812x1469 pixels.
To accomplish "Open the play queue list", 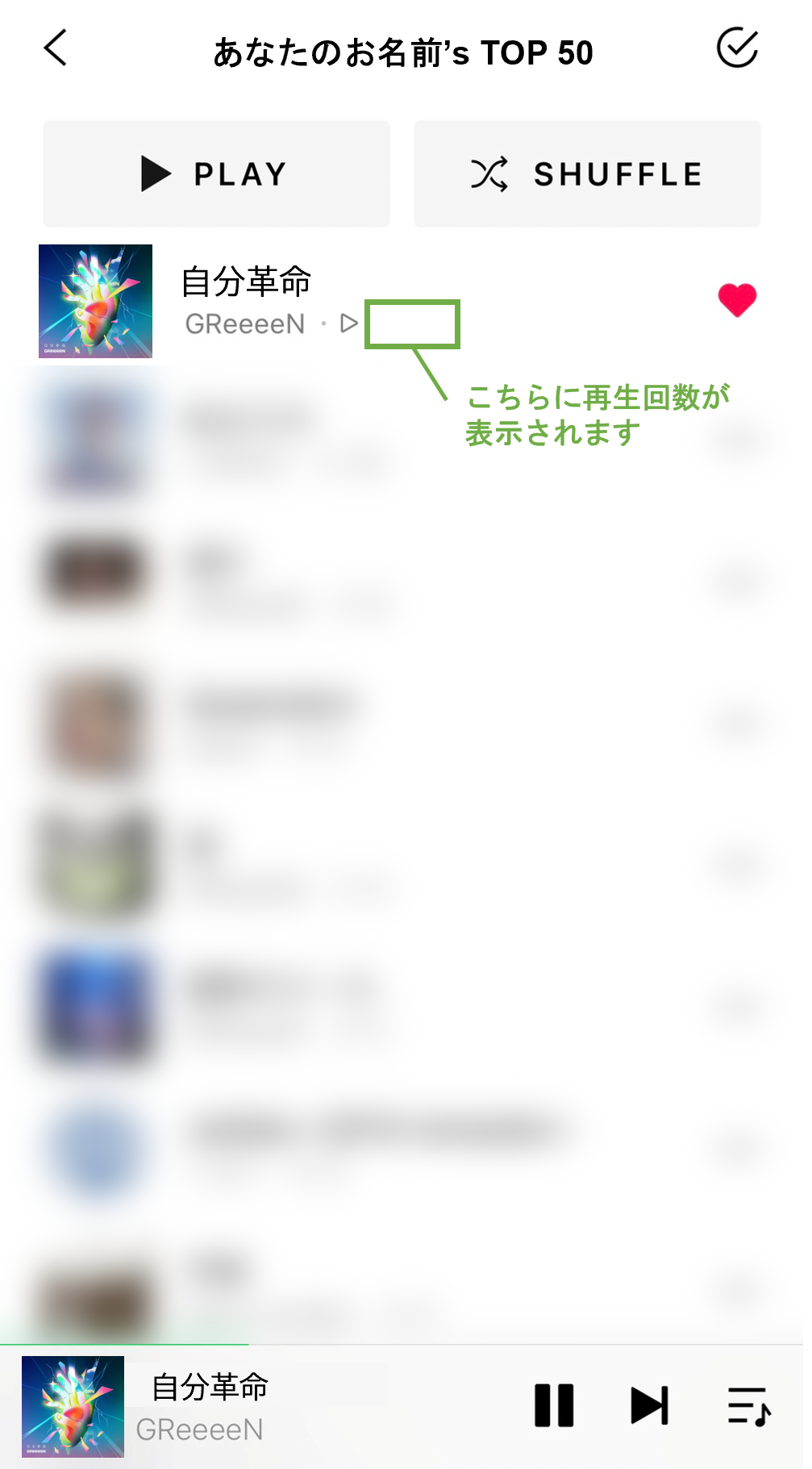I will coord(748,1406).
